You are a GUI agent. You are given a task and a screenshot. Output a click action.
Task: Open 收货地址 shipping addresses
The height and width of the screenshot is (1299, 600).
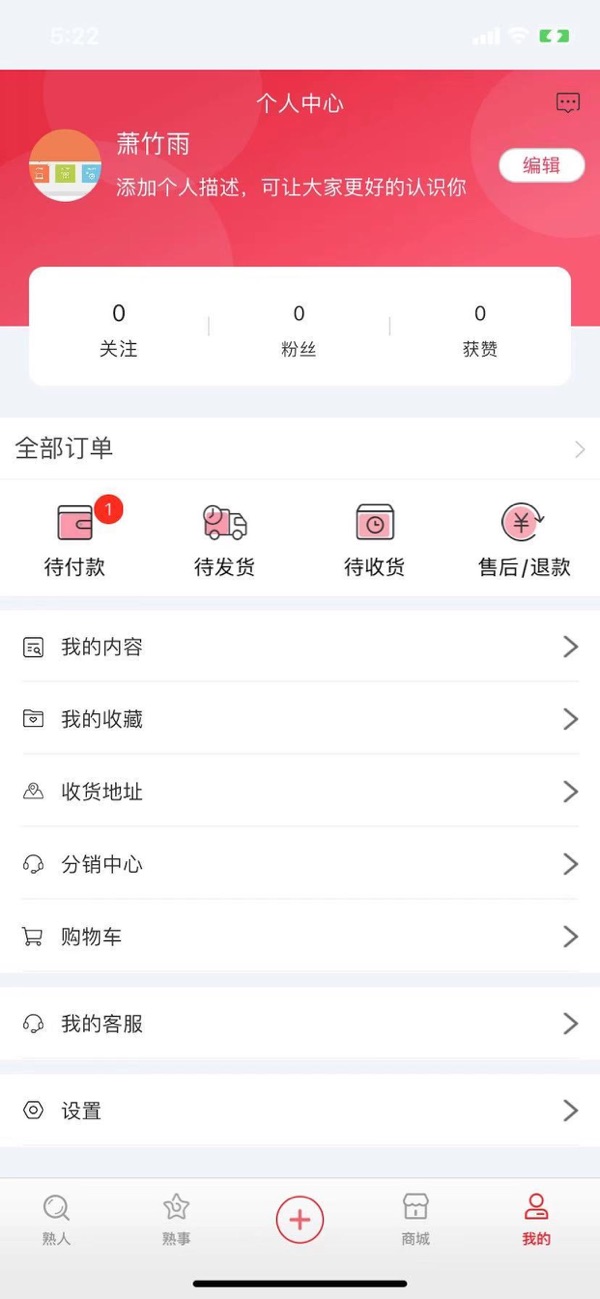point(300,792)
